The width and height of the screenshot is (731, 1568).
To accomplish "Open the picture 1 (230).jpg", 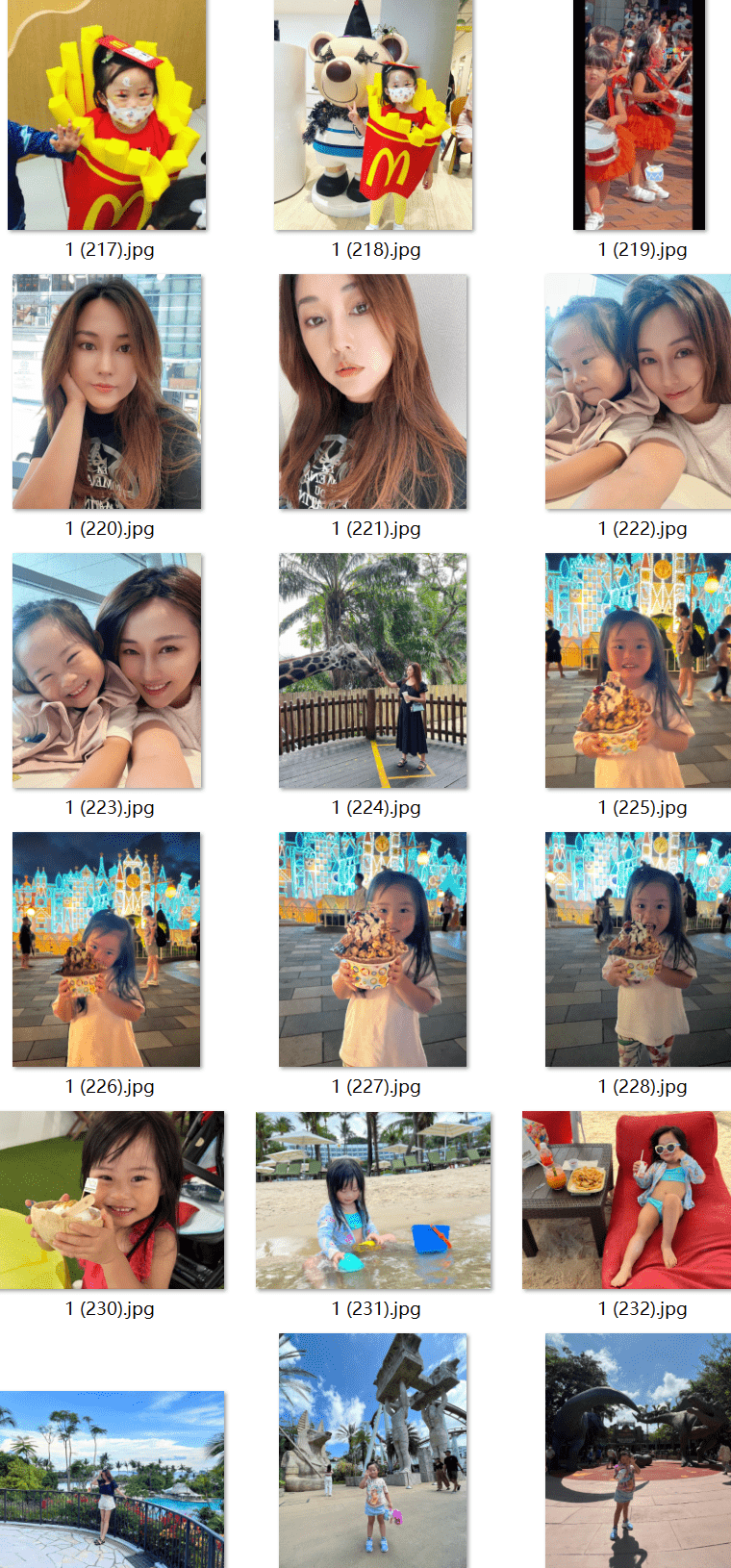I will (112, 1200).
